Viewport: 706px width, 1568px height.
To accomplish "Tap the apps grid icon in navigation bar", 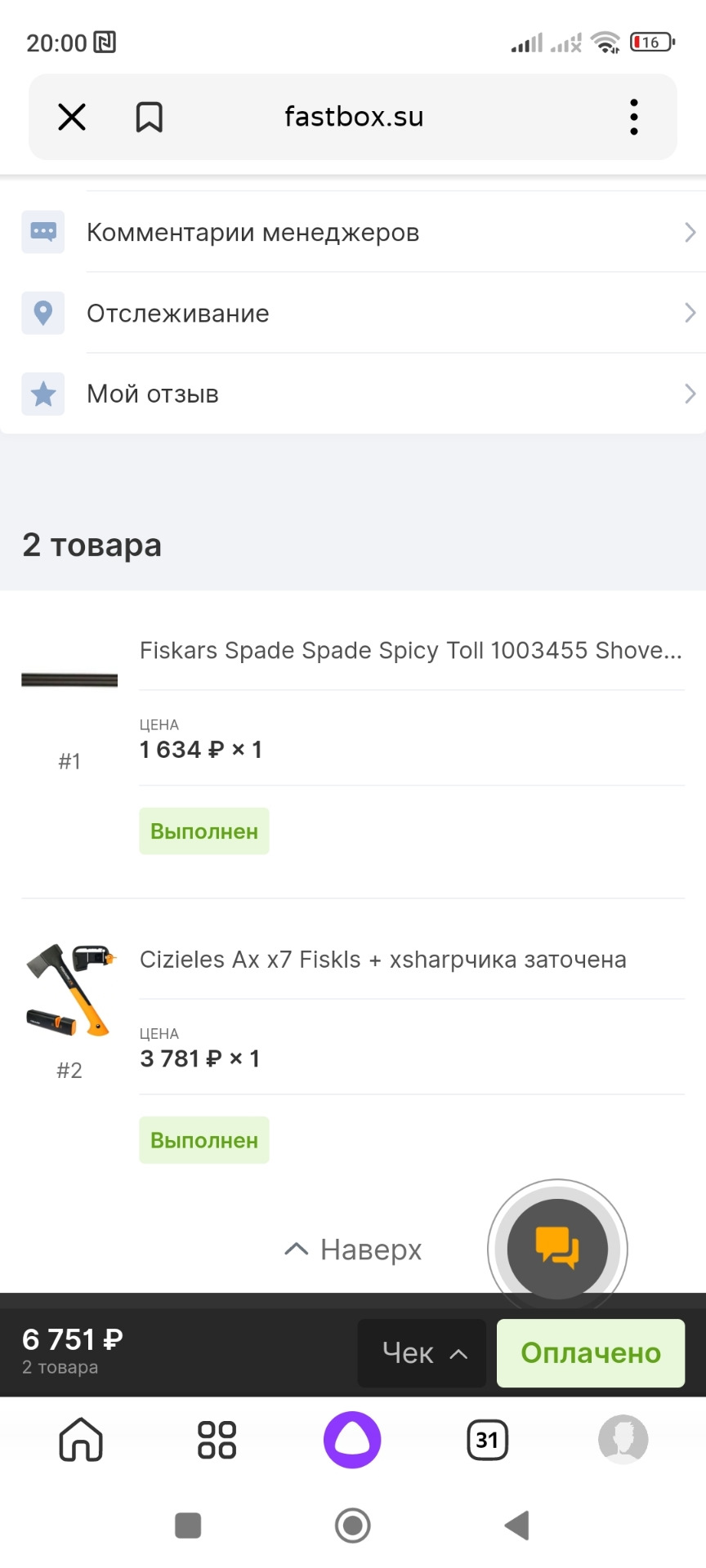I will [x=215, y=1440].
